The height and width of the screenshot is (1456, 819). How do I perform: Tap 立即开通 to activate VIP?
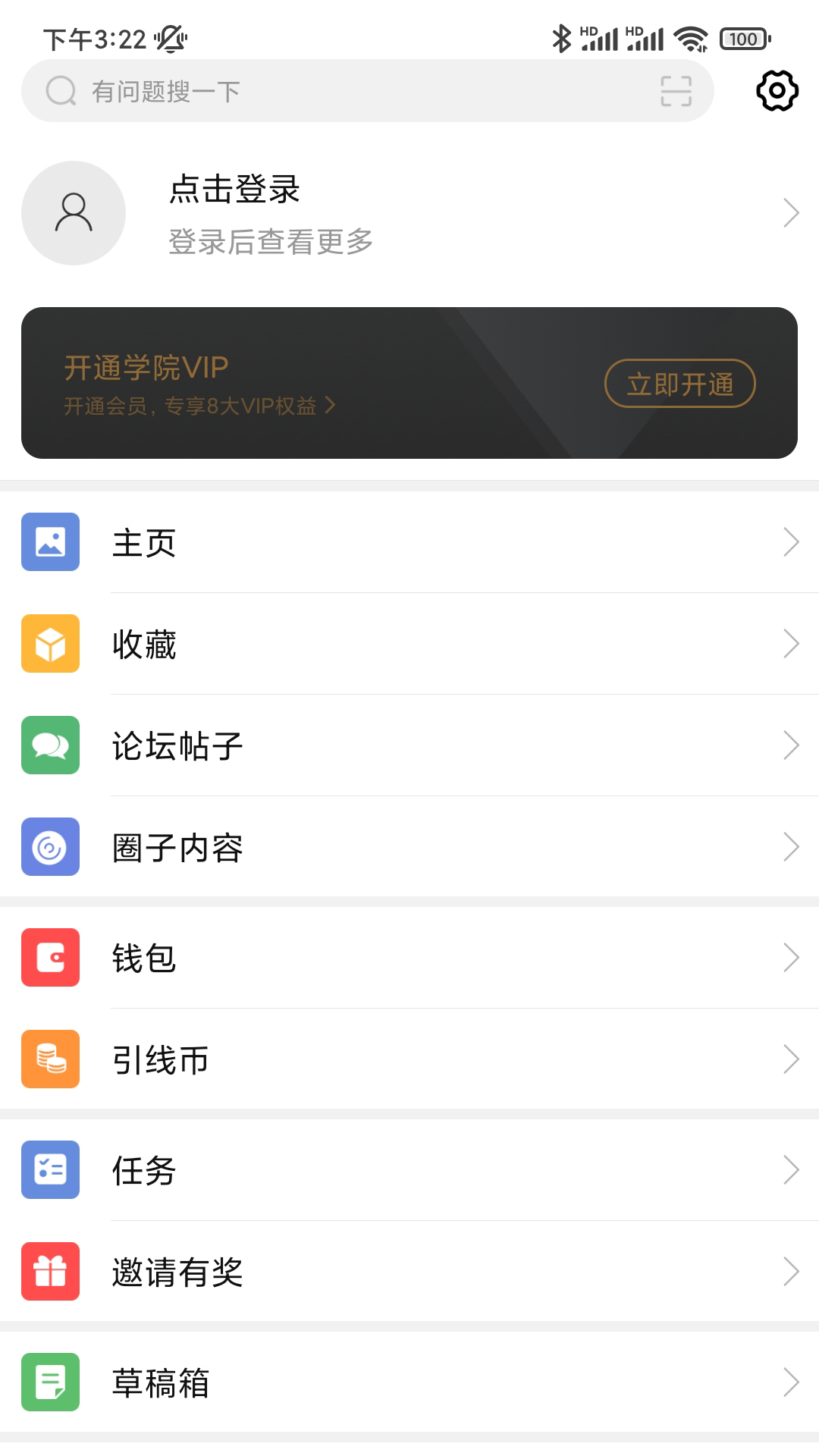pyautogui.click(x=679, y=384)
